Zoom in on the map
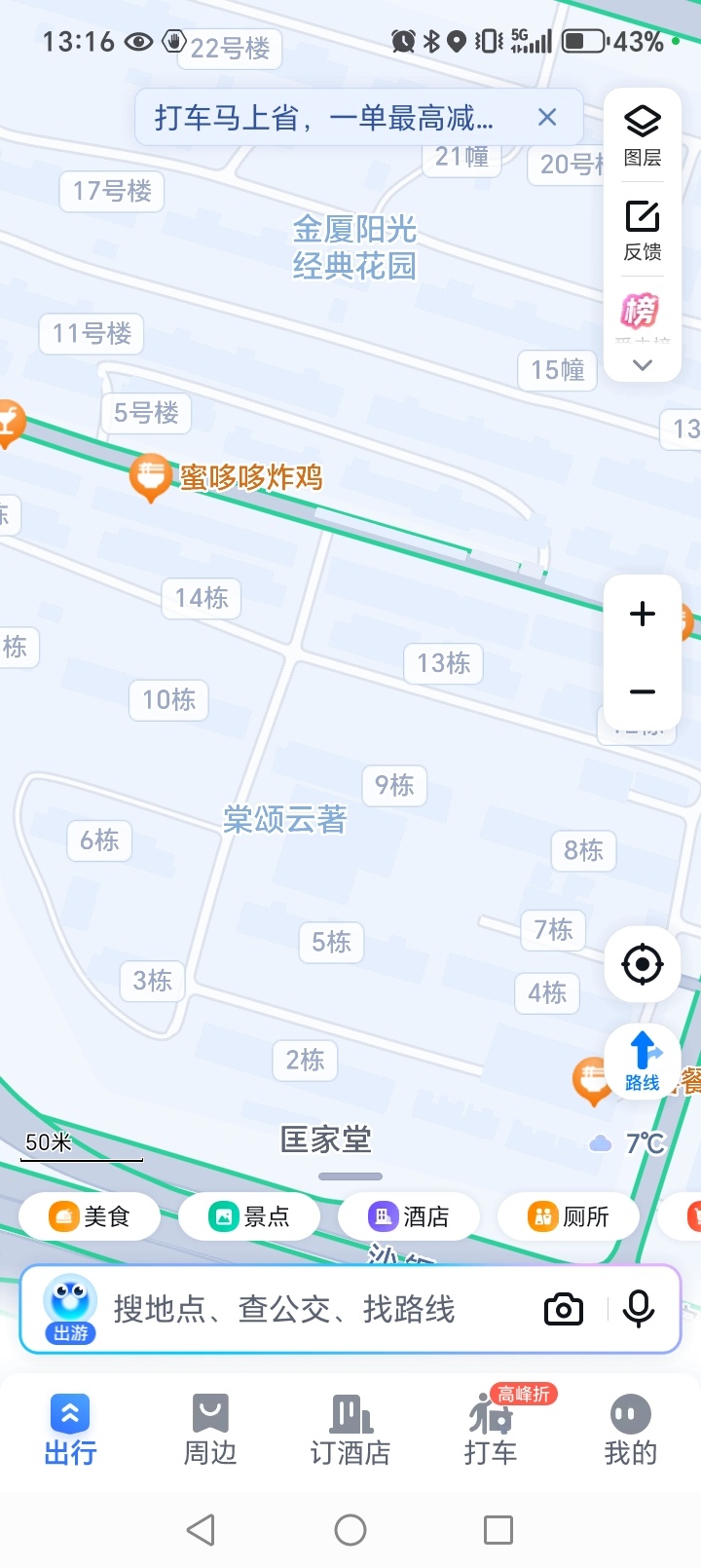The height and width of the screenshot is (1568, 701). click(x=643, y=614)
